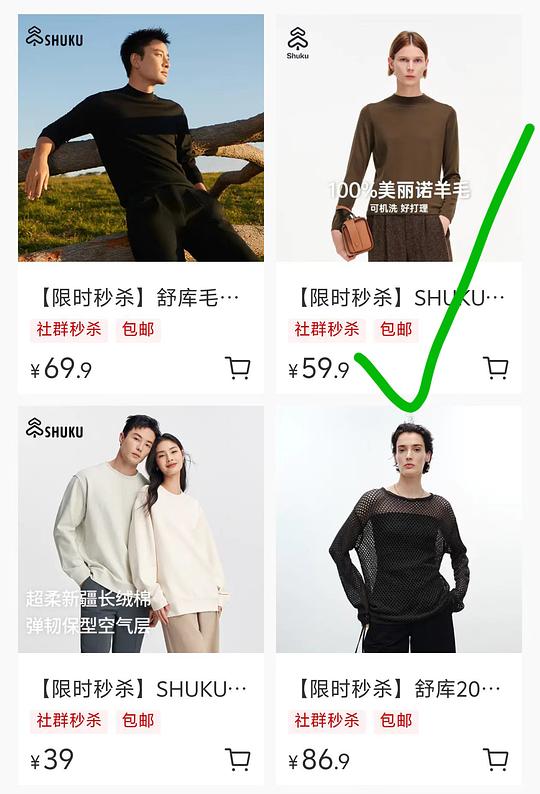Open the 舒库毛 black sweater product
This screenshot has height=794, width=540.
point(141,138)
